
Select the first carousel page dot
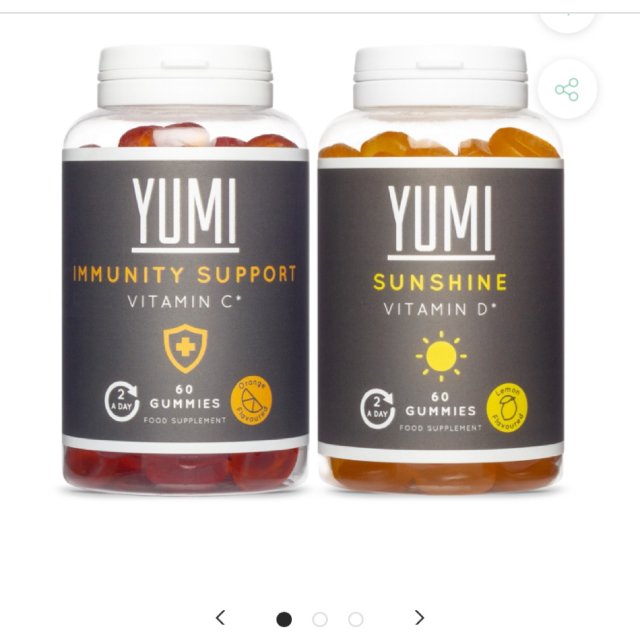284,619
